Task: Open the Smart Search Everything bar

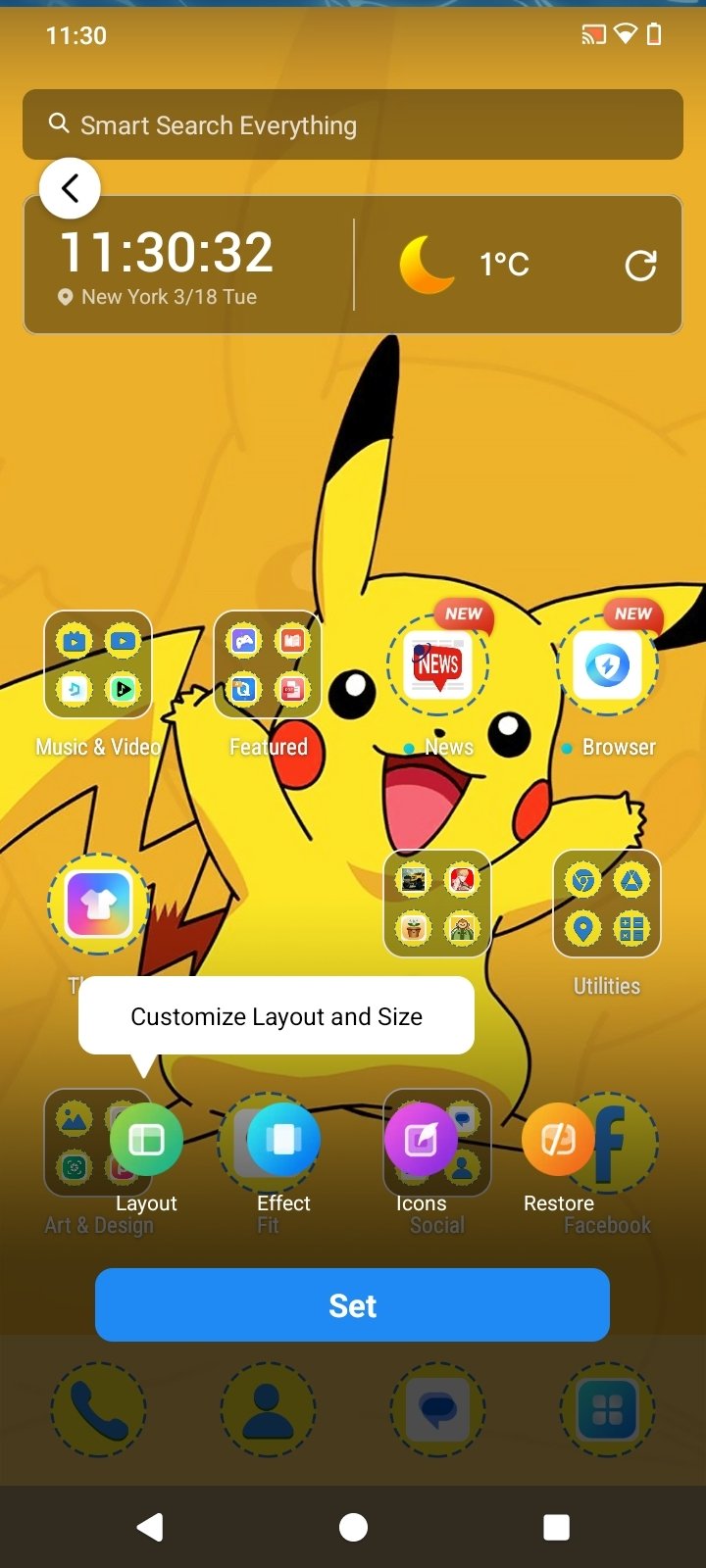Action: (353, 124)
